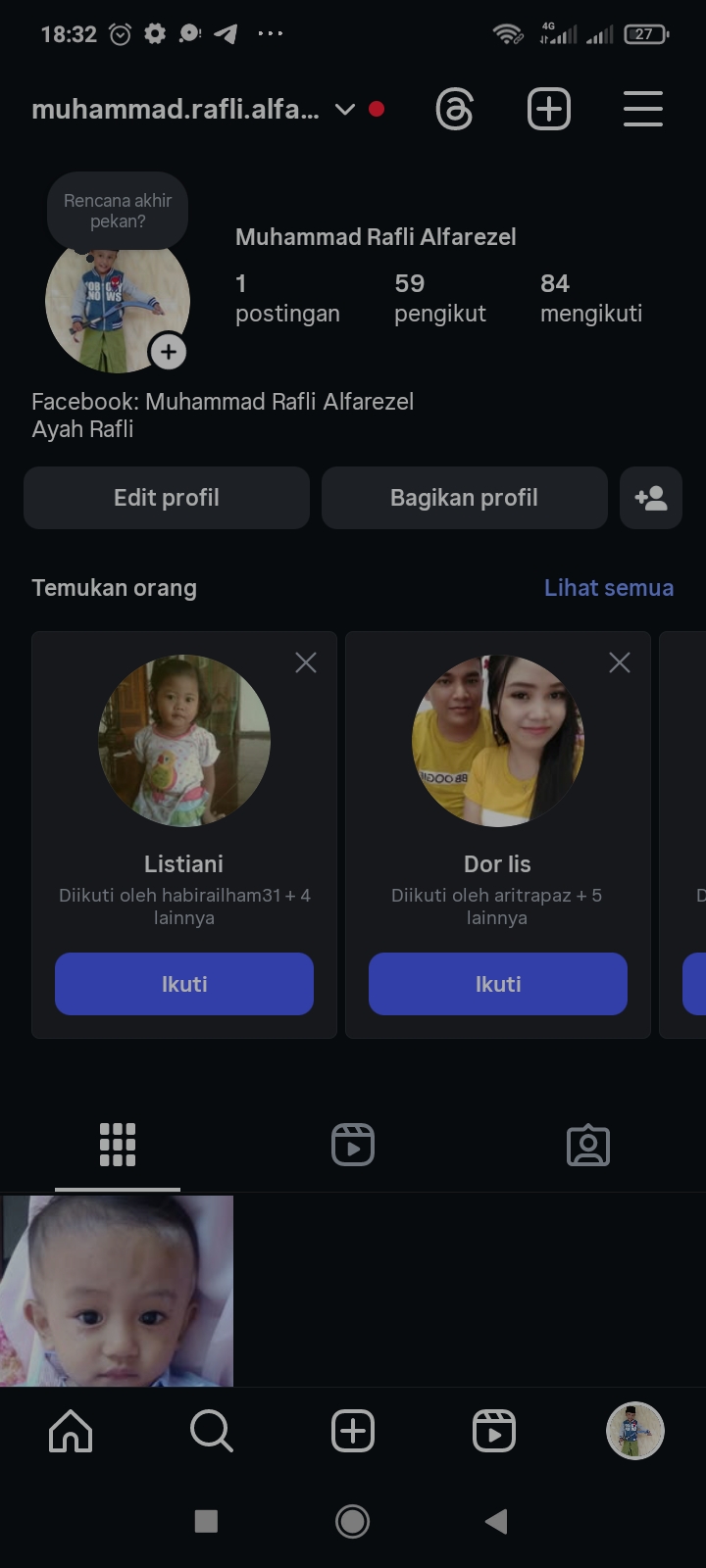Open Lihat semua link
This screenshot has height=1568, width=706.
point(609,588)
